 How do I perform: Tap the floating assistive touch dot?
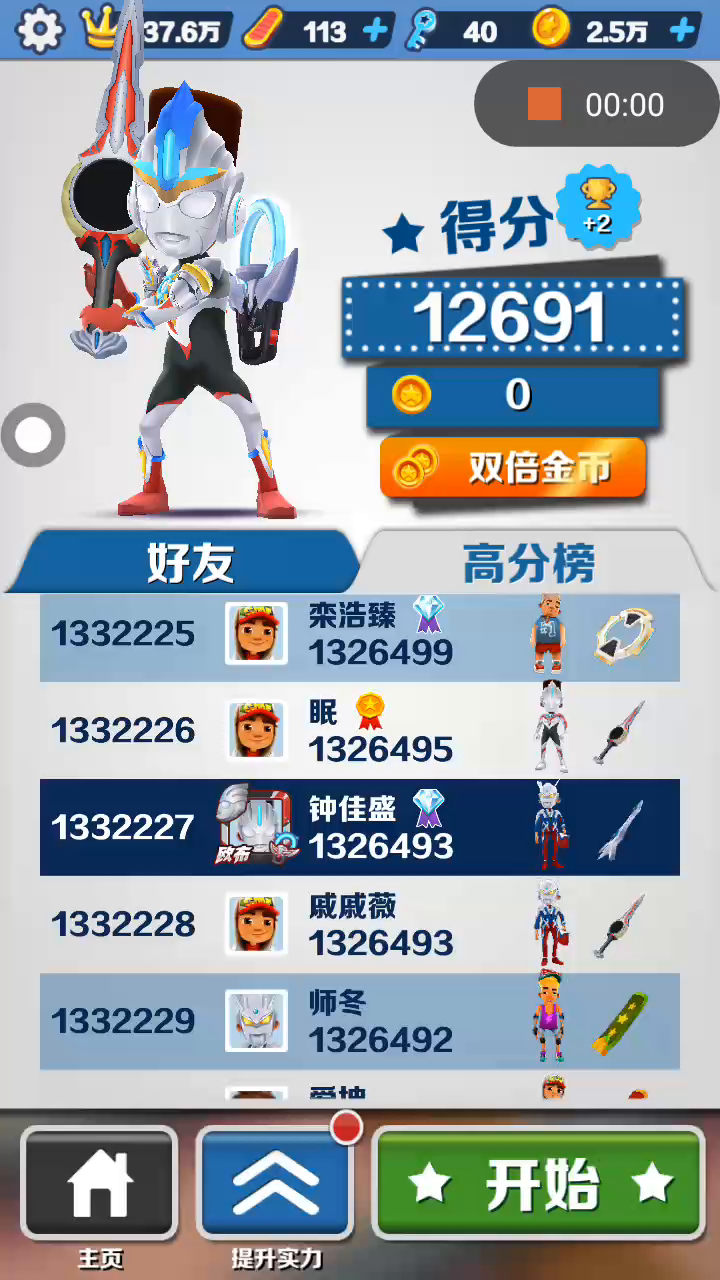[x=34, y=435]
